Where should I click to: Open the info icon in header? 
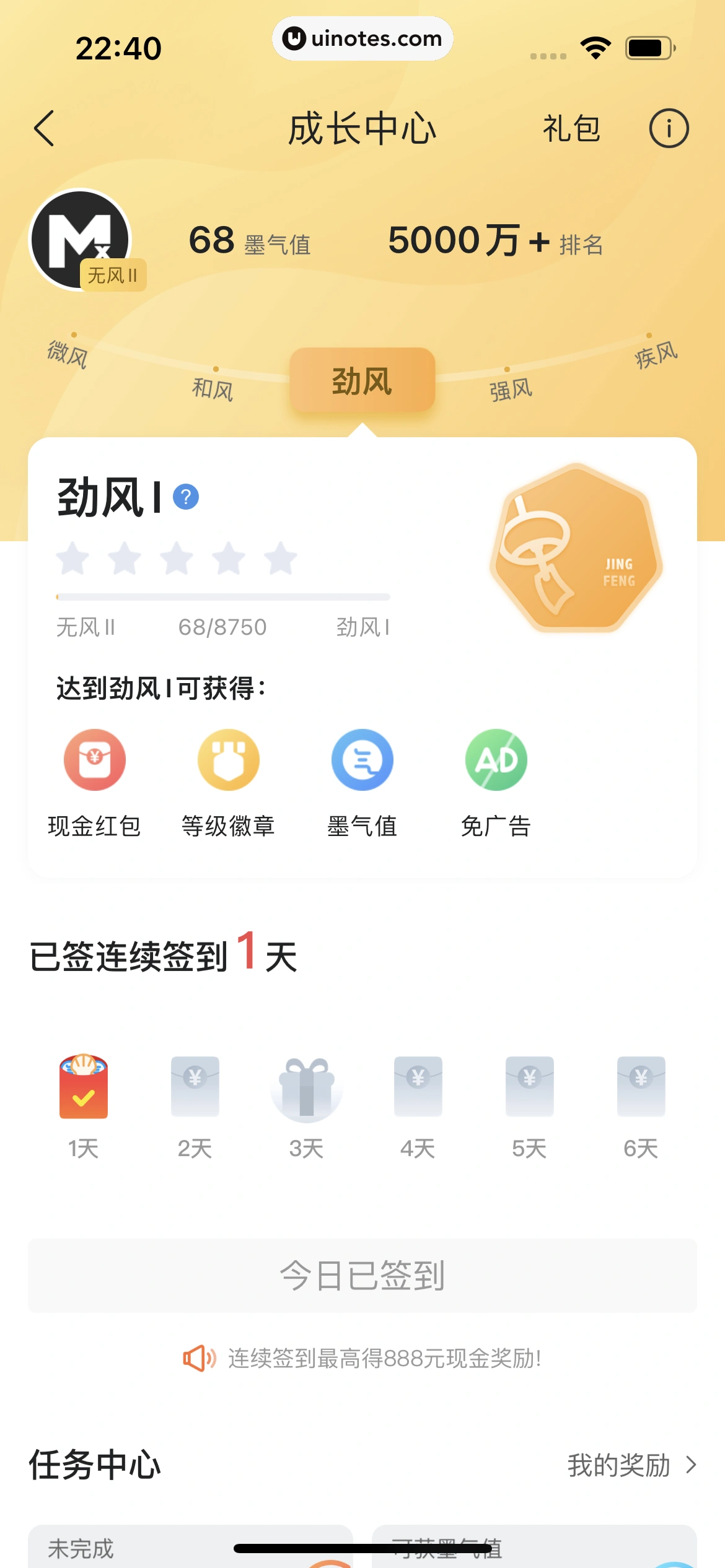point(669,129)
